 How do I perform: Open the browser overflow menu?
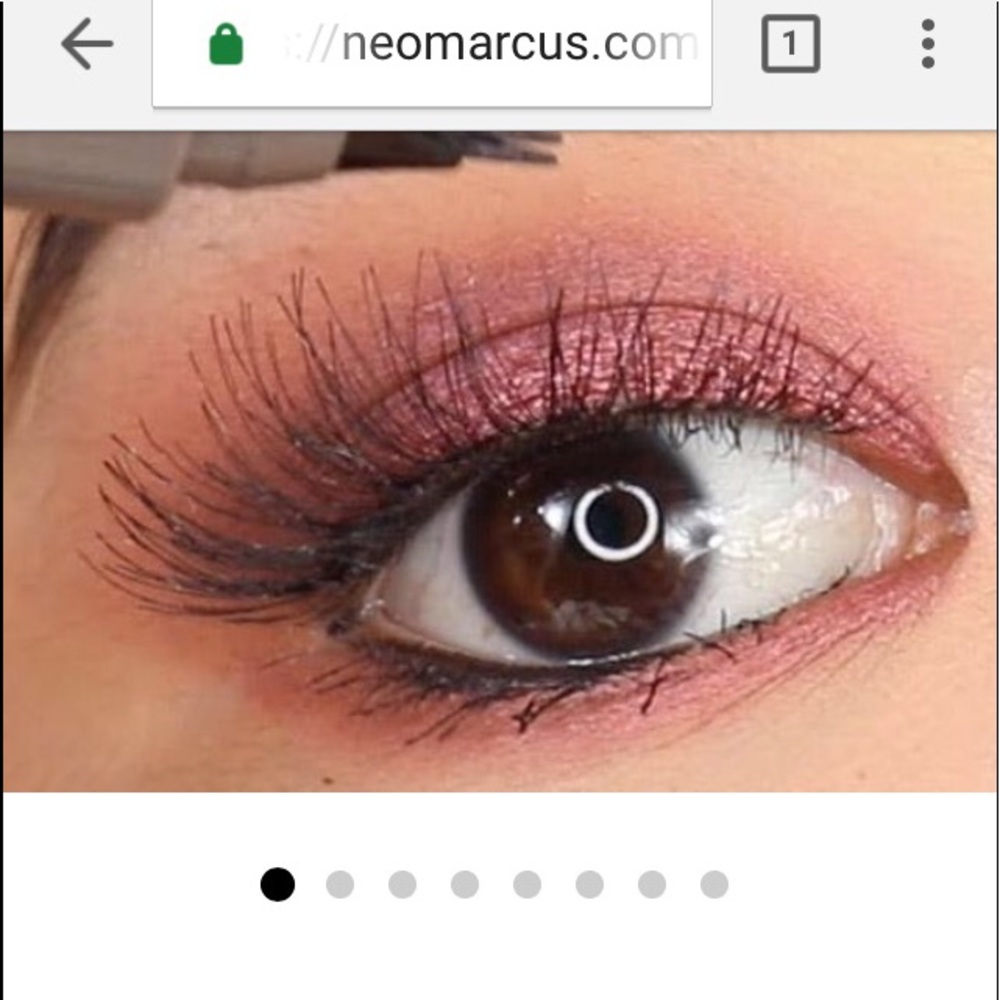(x=928, y=45)
